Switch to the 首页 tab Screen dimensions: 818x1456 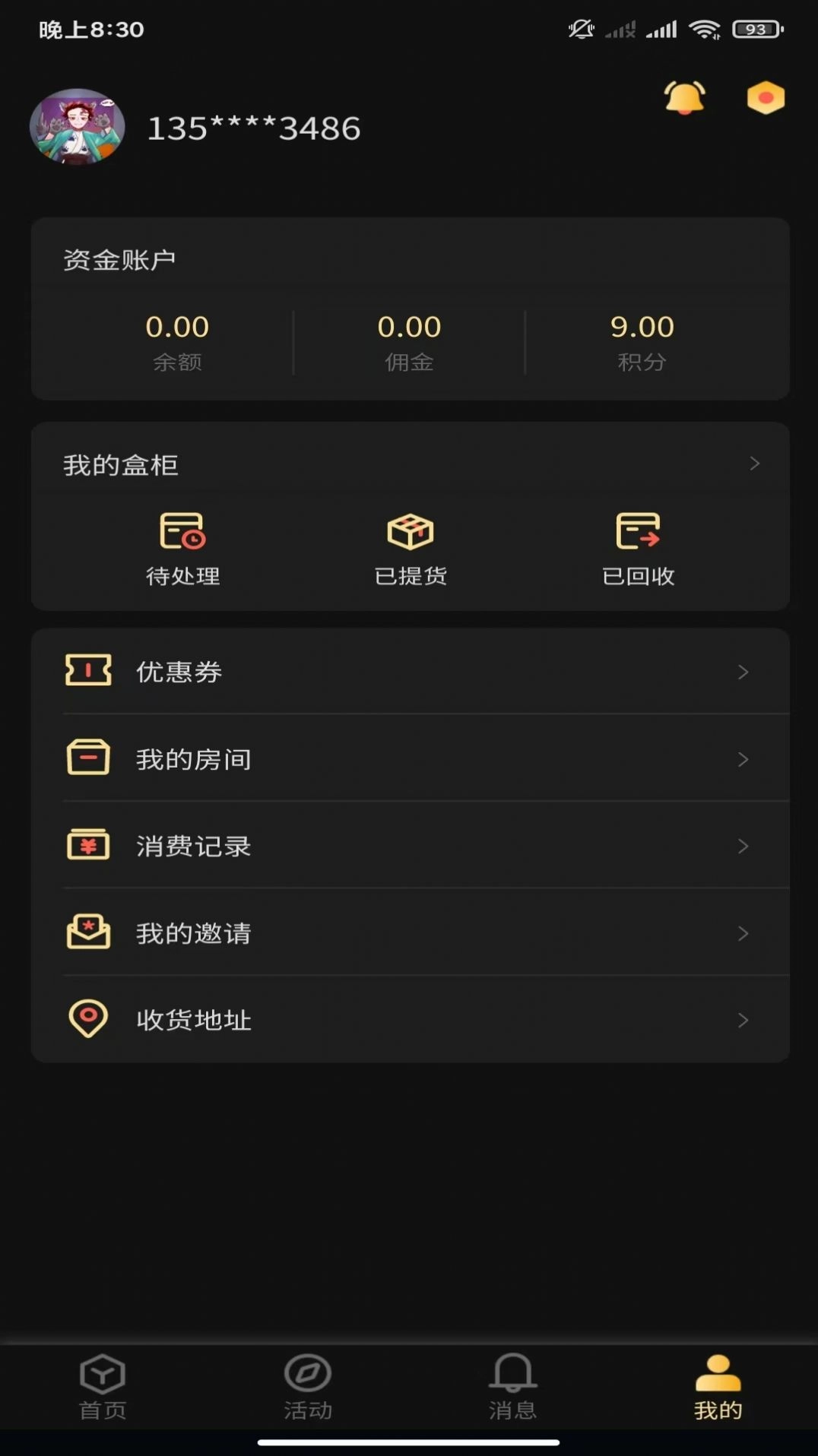pyautogui.click(x=101, y=1387)
